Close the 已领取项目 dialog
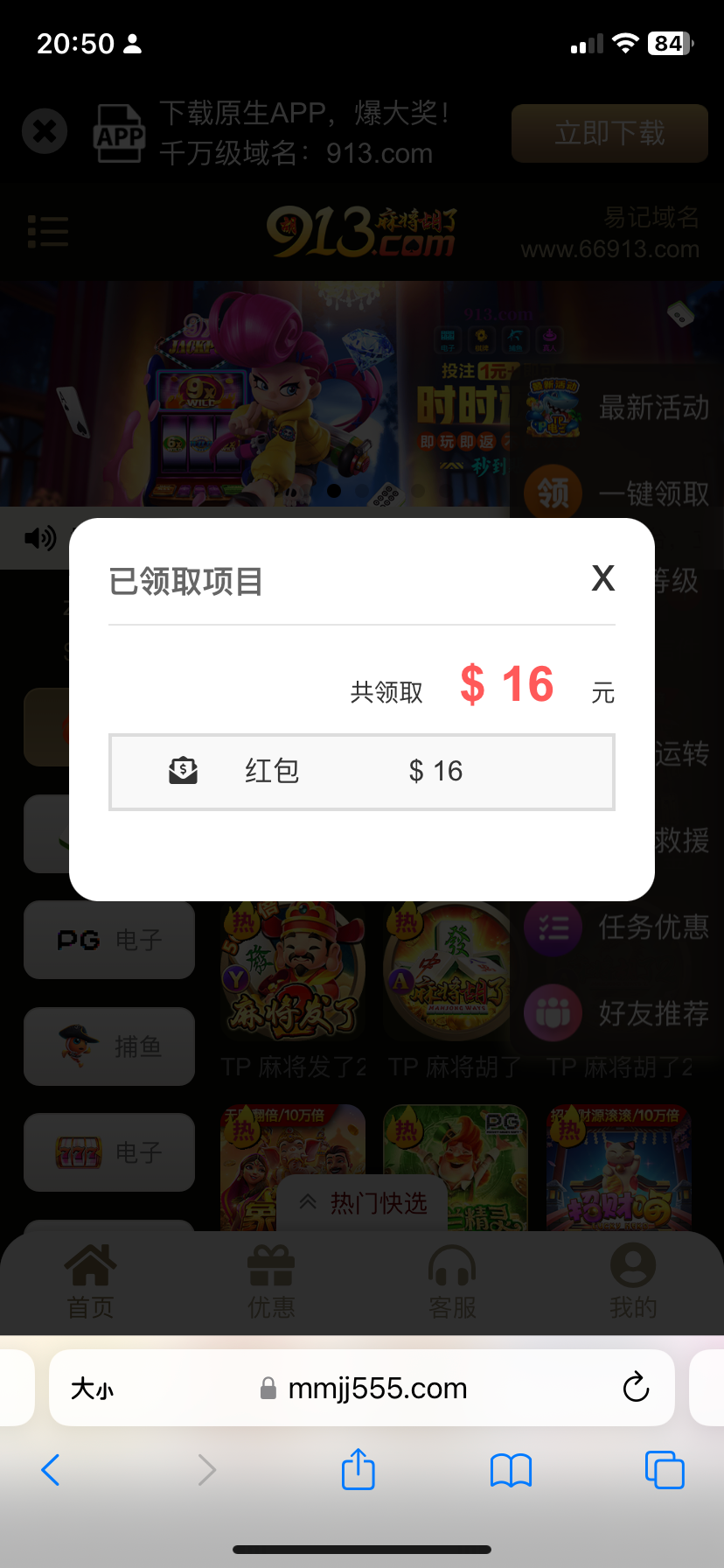Screen dimensions: 724x1568 [x=602, y=578]
